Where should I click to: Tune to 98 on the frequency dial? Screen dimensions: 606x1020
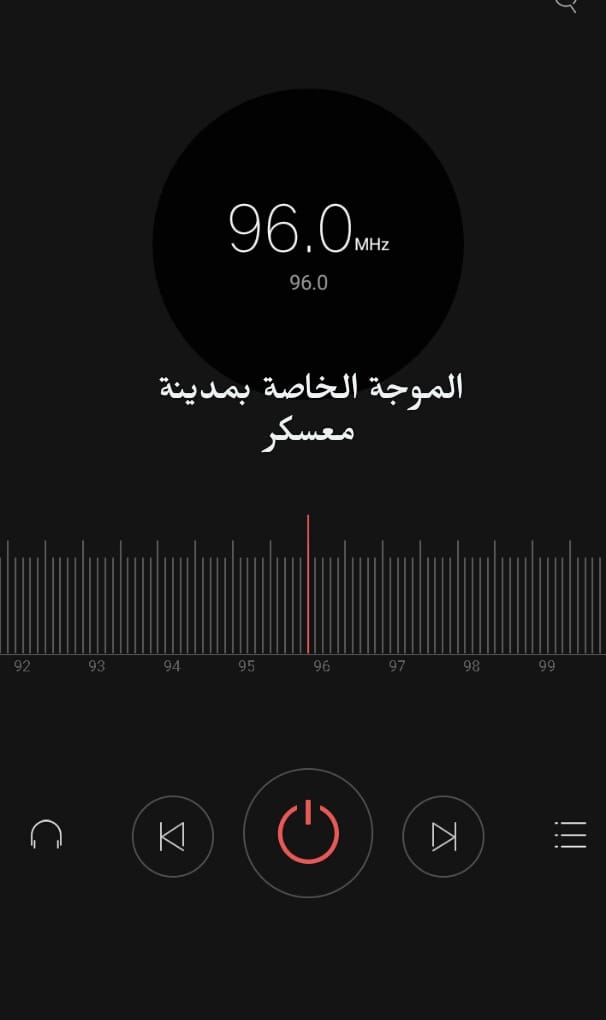(x=471, y=666)
